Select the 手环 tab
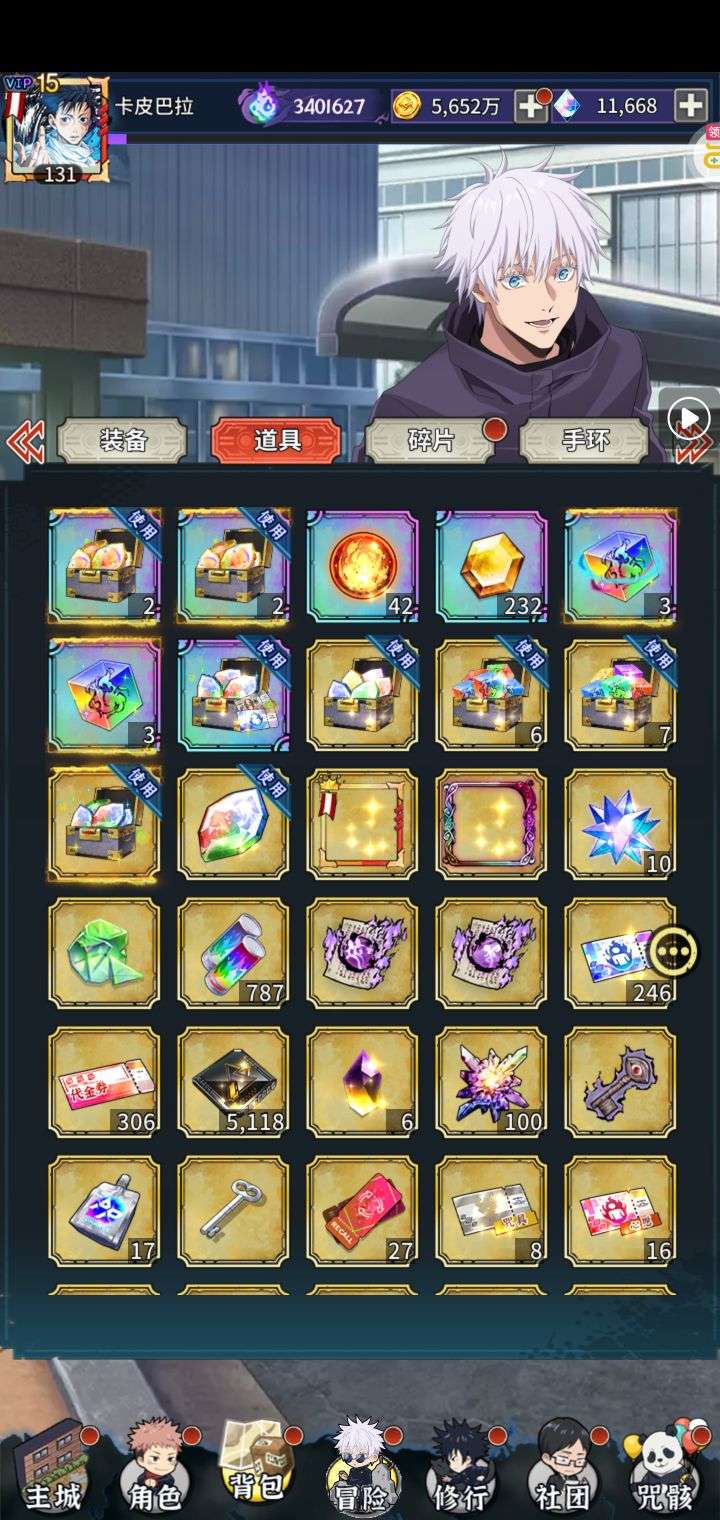The height and width of the screenshot is (1520, 720). [586, 440]
